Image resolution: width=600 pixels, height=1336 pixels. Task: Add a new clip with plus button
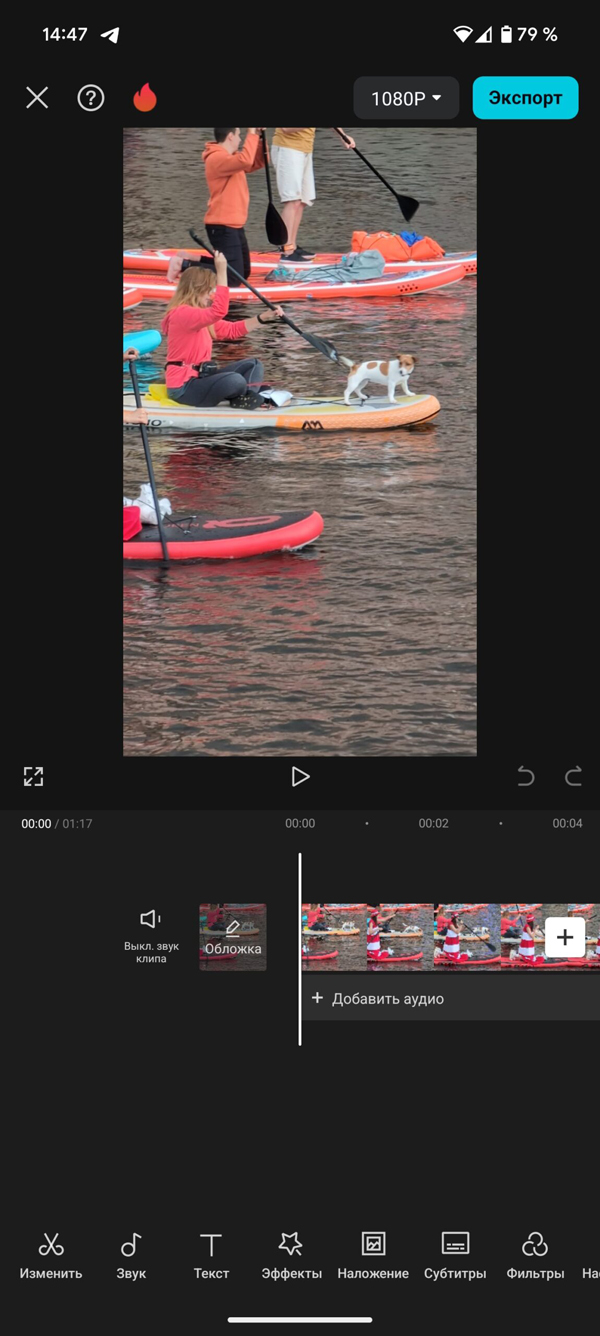[x=565, y=937]
